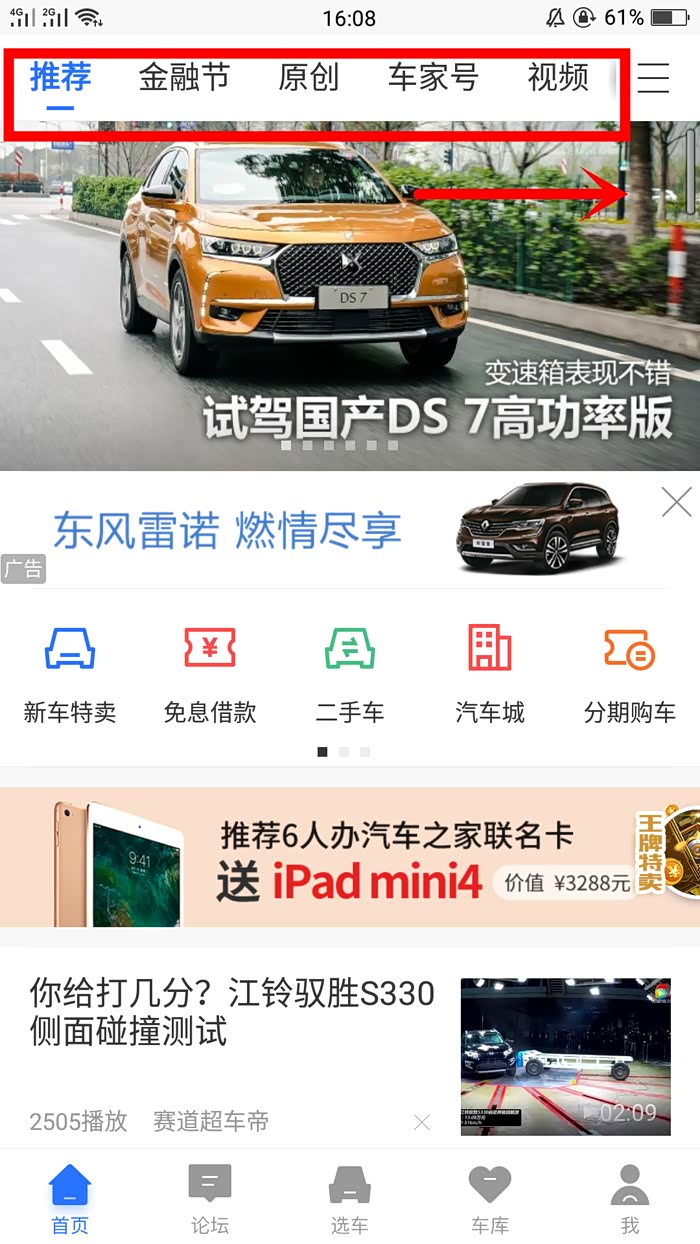700x1244 pixels.
Task: Go to 车库 bottom tab
Action: [x=490, y=1199]
